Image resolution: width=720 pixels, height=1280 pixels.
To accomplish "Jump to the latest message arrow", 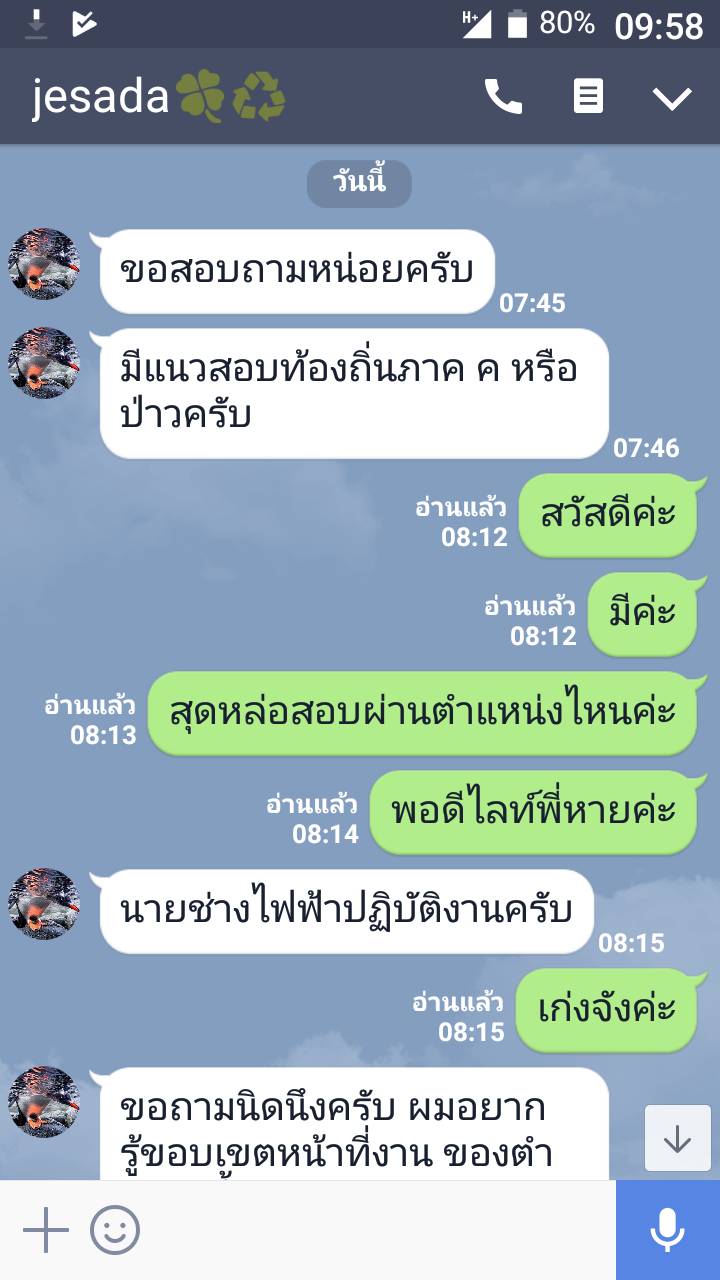I will [677, 1138].
